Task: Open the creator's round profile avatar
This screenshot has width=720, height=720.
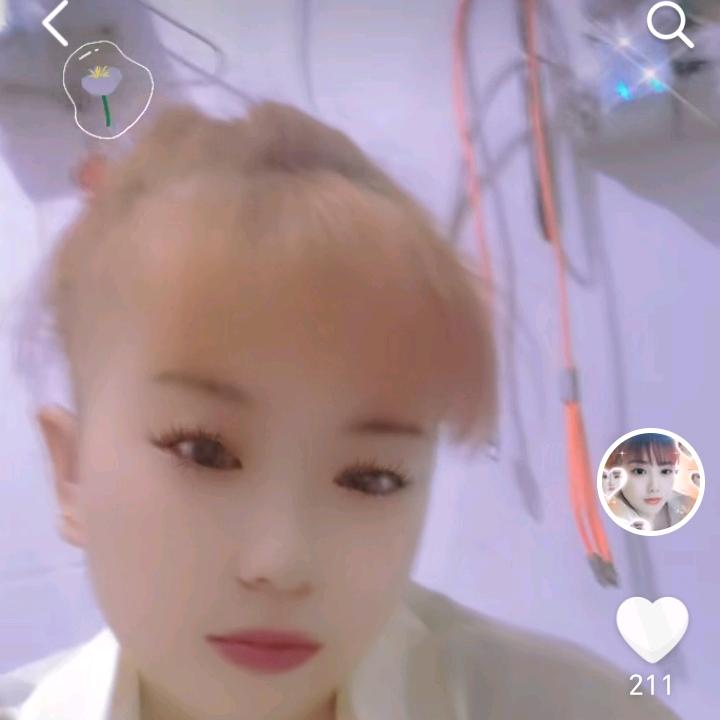Action: [x=651, y=482]
